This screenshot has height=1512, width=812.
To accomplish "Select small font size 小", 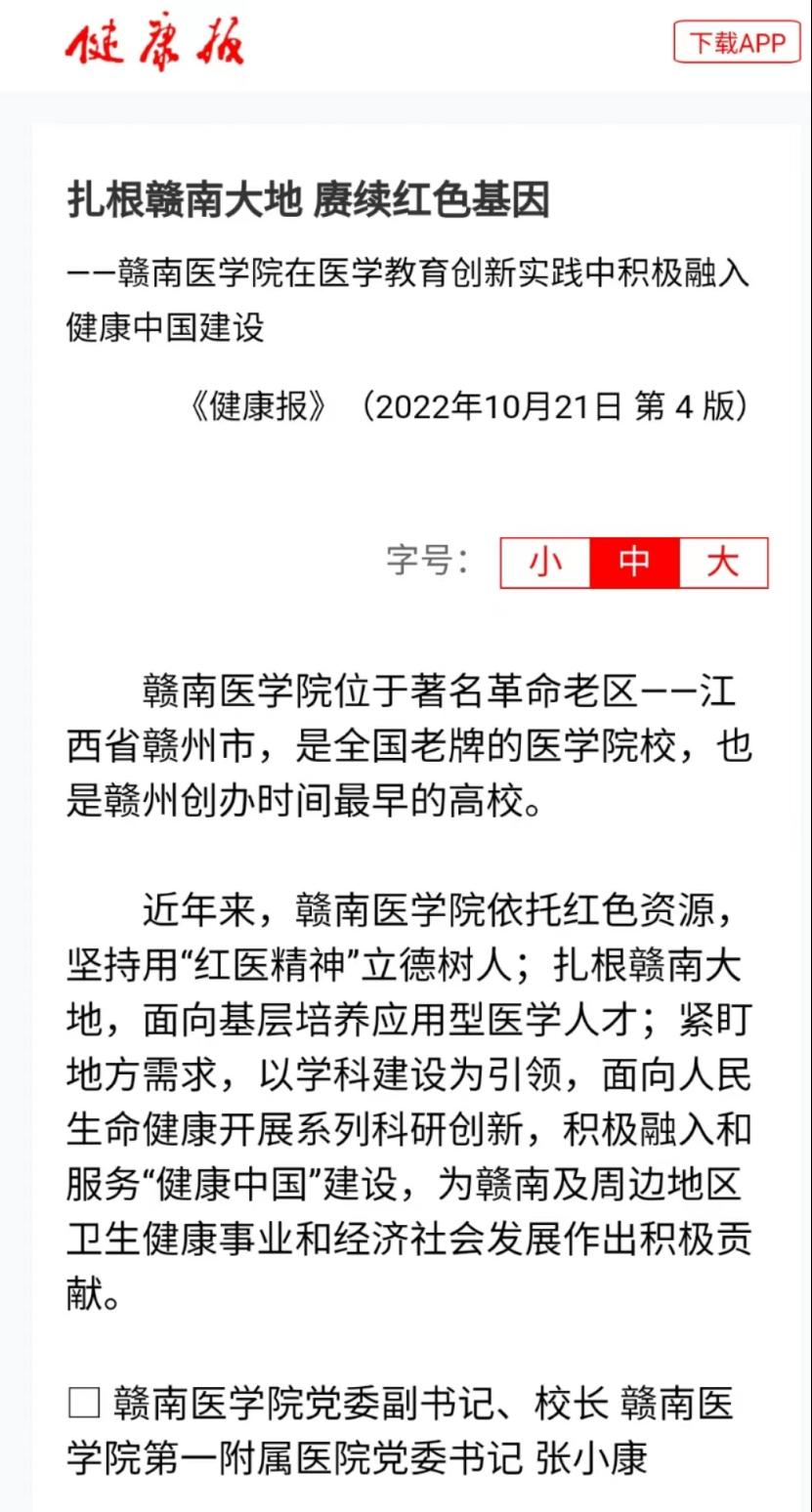I will click(545, 563).
